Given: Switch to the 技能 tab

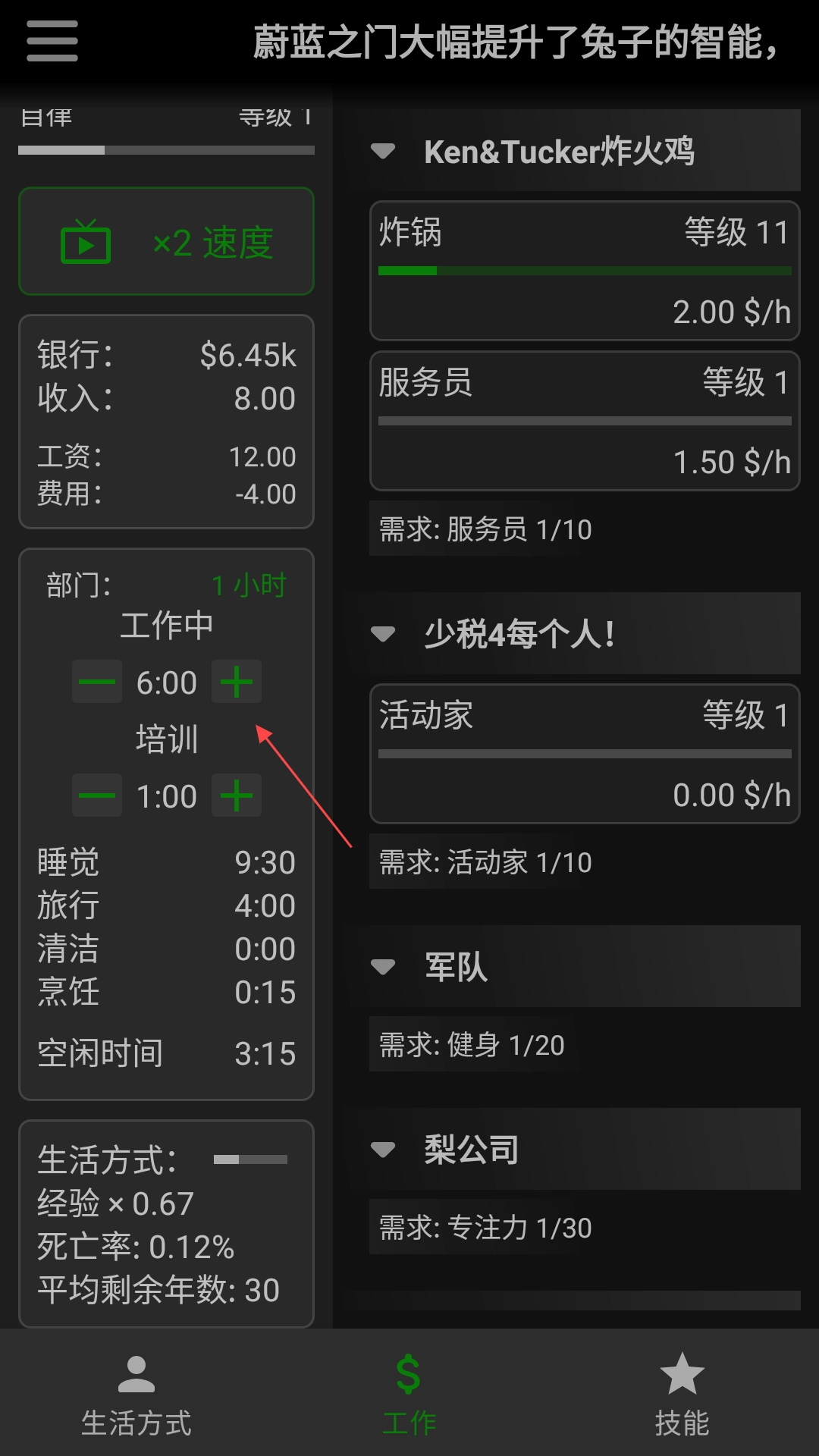Looking at the screenshot, I should click(682, 1395).
